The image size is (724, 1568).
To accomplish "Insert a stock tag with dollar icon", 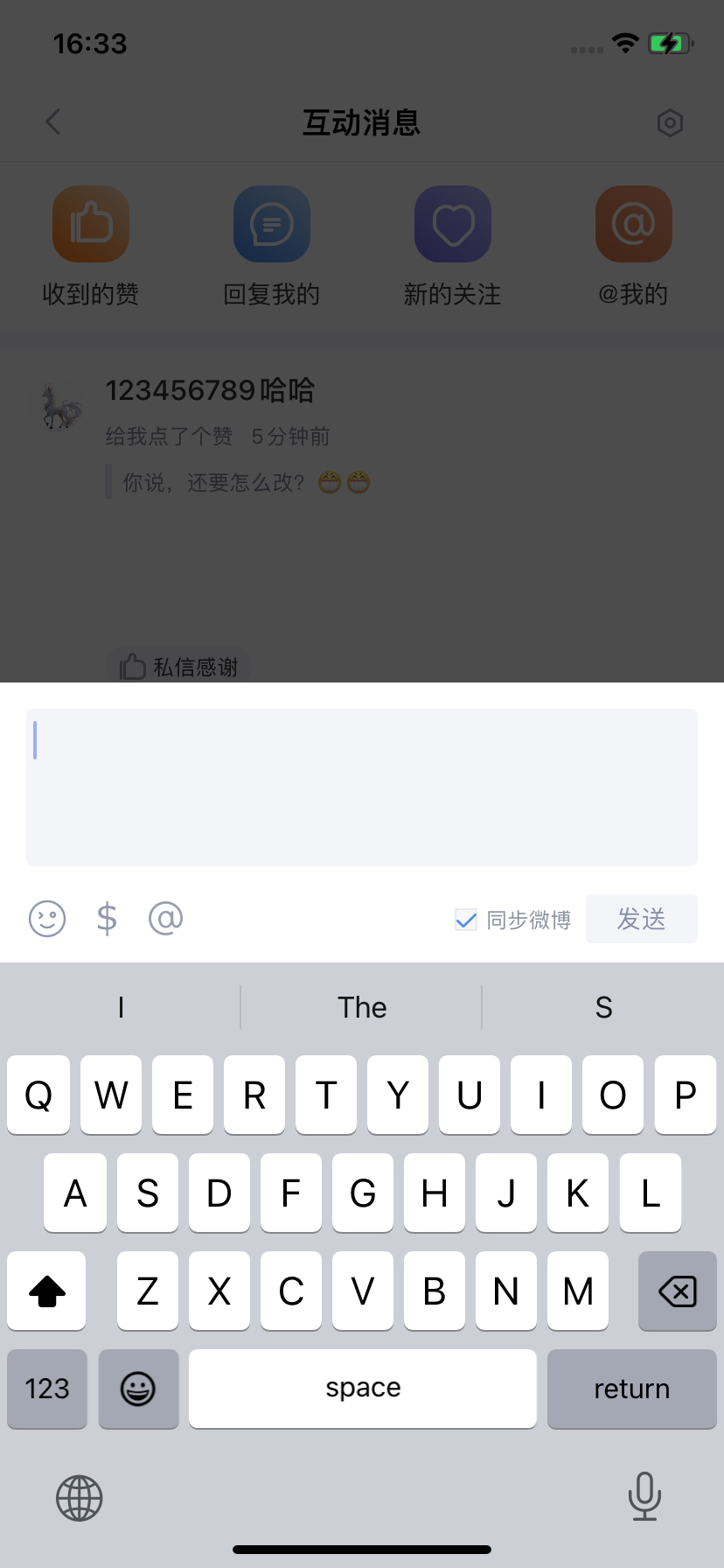I will point(107,919).
